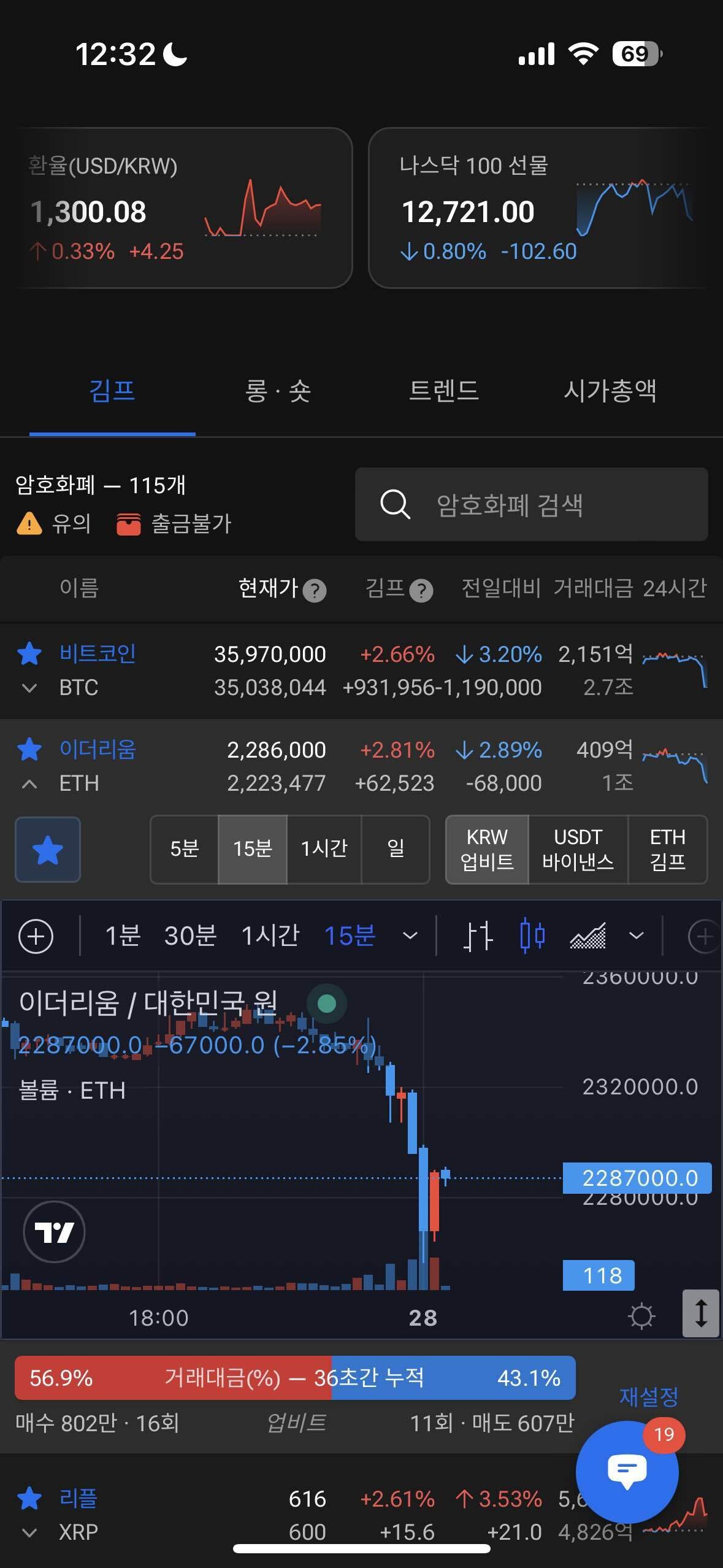Collapse the expanded 이더리움 row chevron
The image size is (723, 1568).
click(30, 783)
